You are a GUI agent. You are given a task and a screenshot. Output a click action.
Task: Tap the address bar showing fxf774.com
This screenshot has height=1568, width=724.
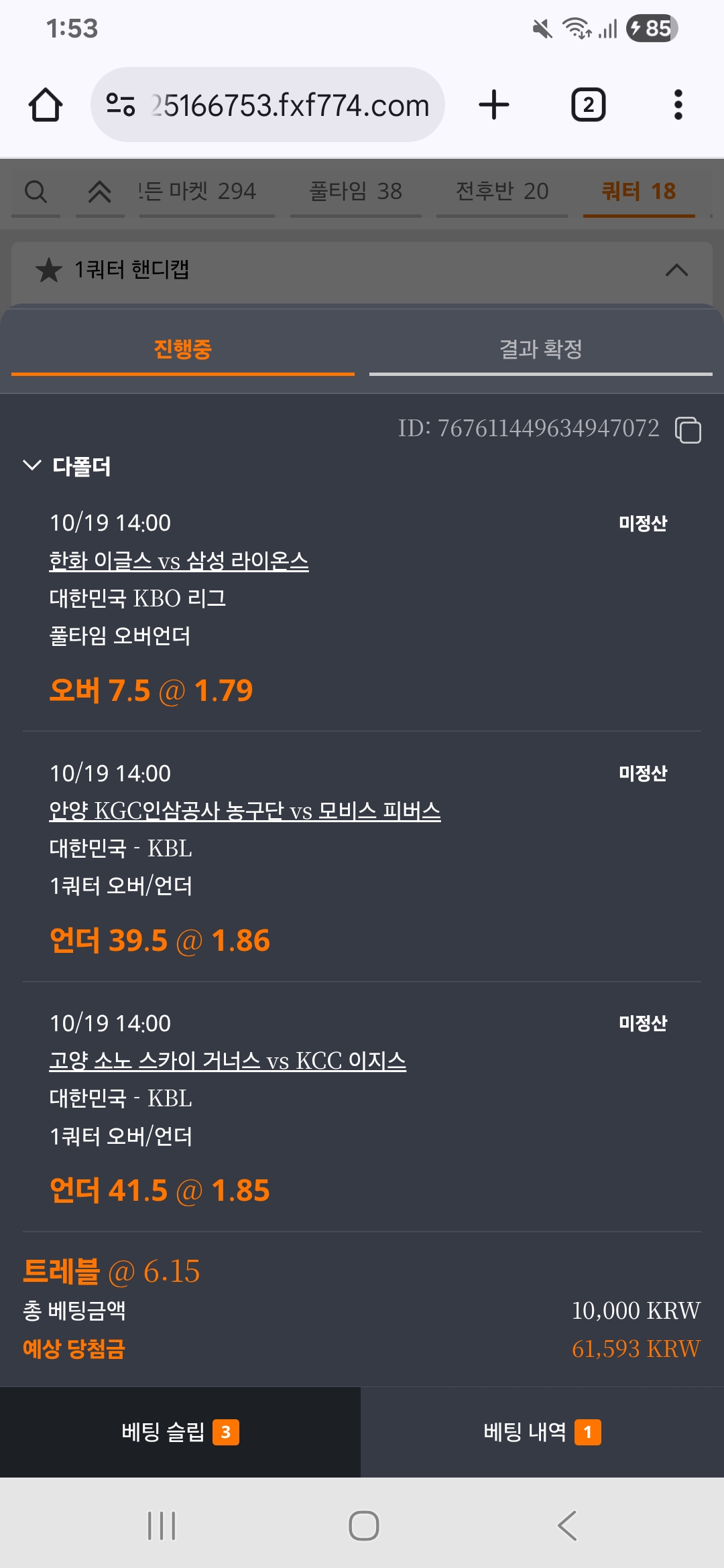point(268,105)
